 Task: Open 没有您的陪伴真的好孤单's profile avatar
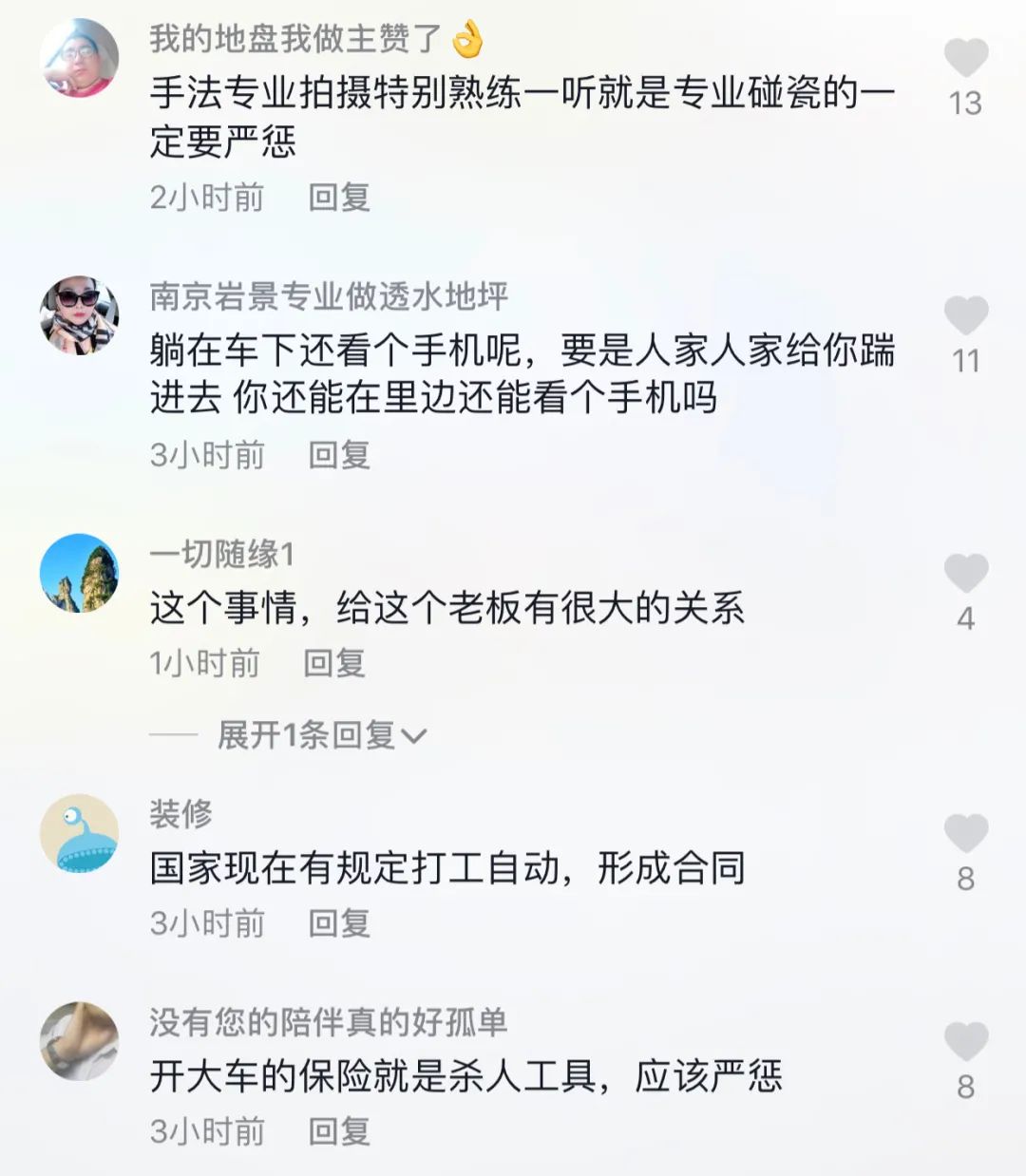79,1041
